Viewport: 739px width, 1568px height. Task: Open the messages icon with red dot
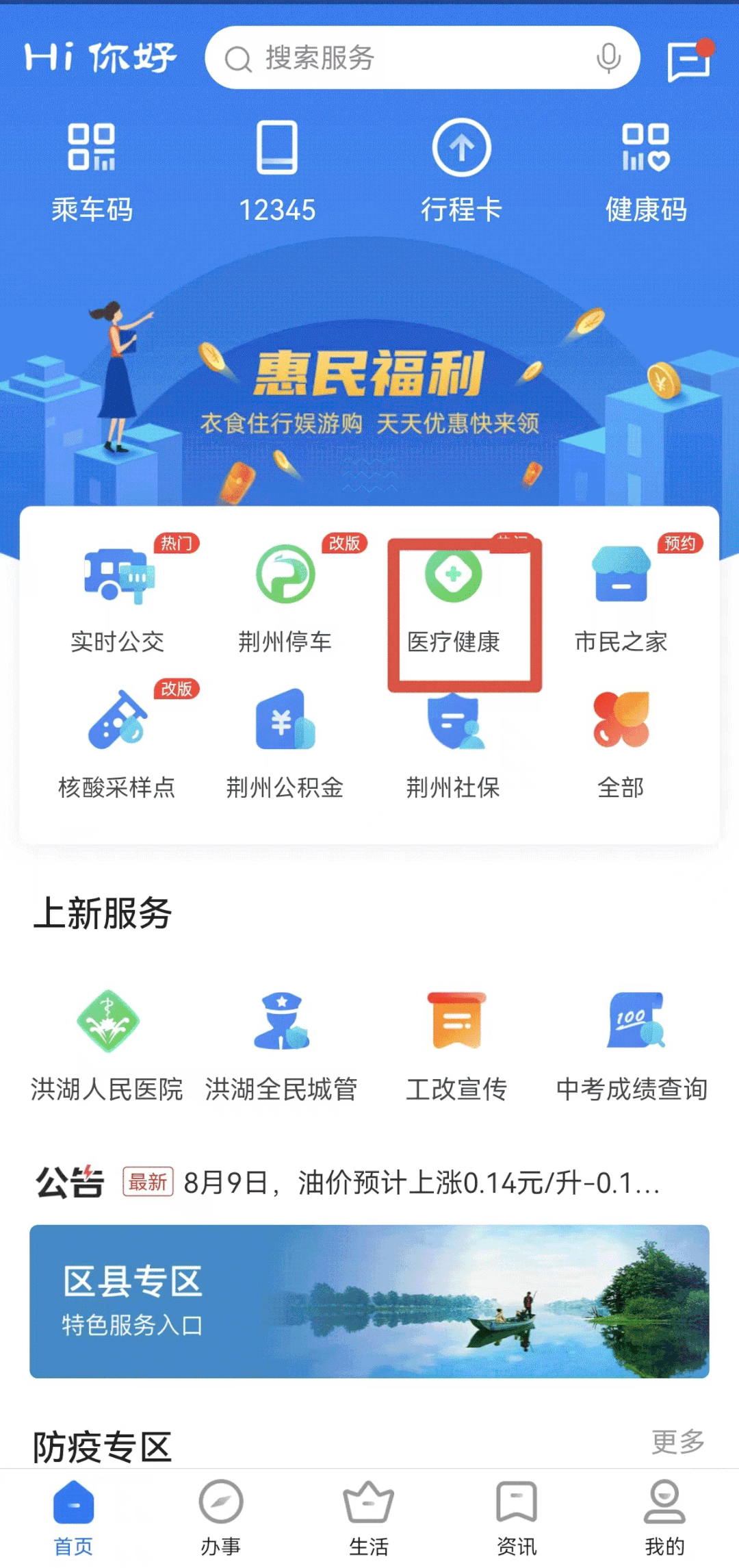[688, 61]
